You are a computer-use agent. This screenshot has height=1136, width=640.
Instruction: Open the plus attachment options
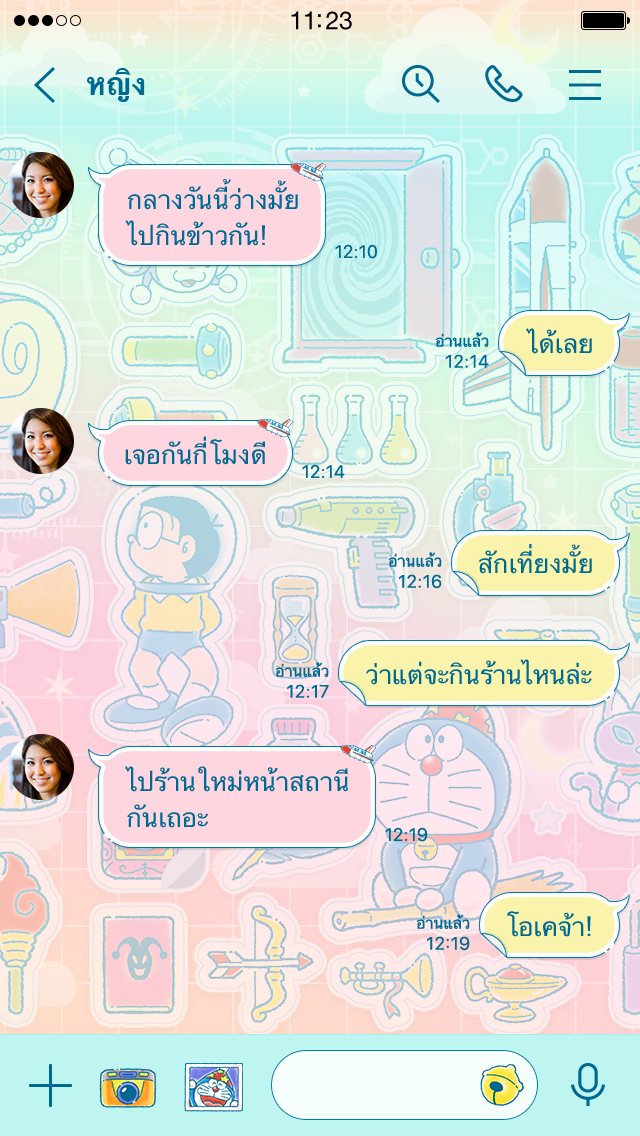(49, 1085)
